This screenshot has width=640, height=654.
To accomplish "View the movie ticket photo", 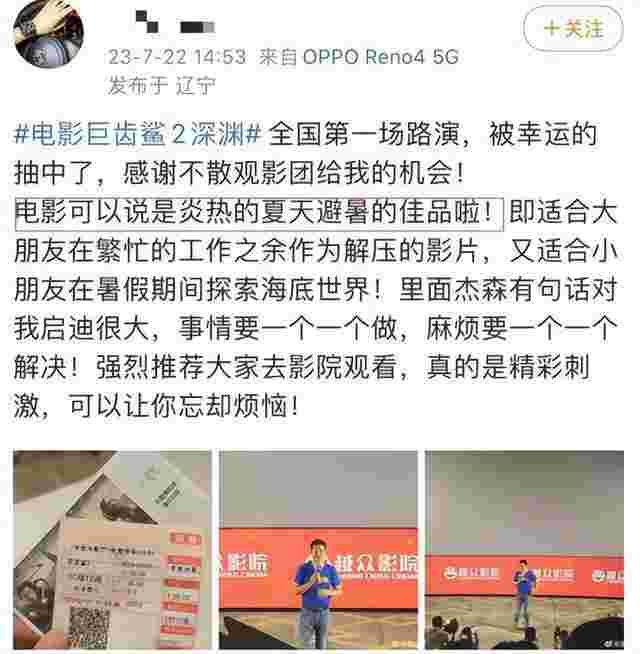I will pos(112,551).
